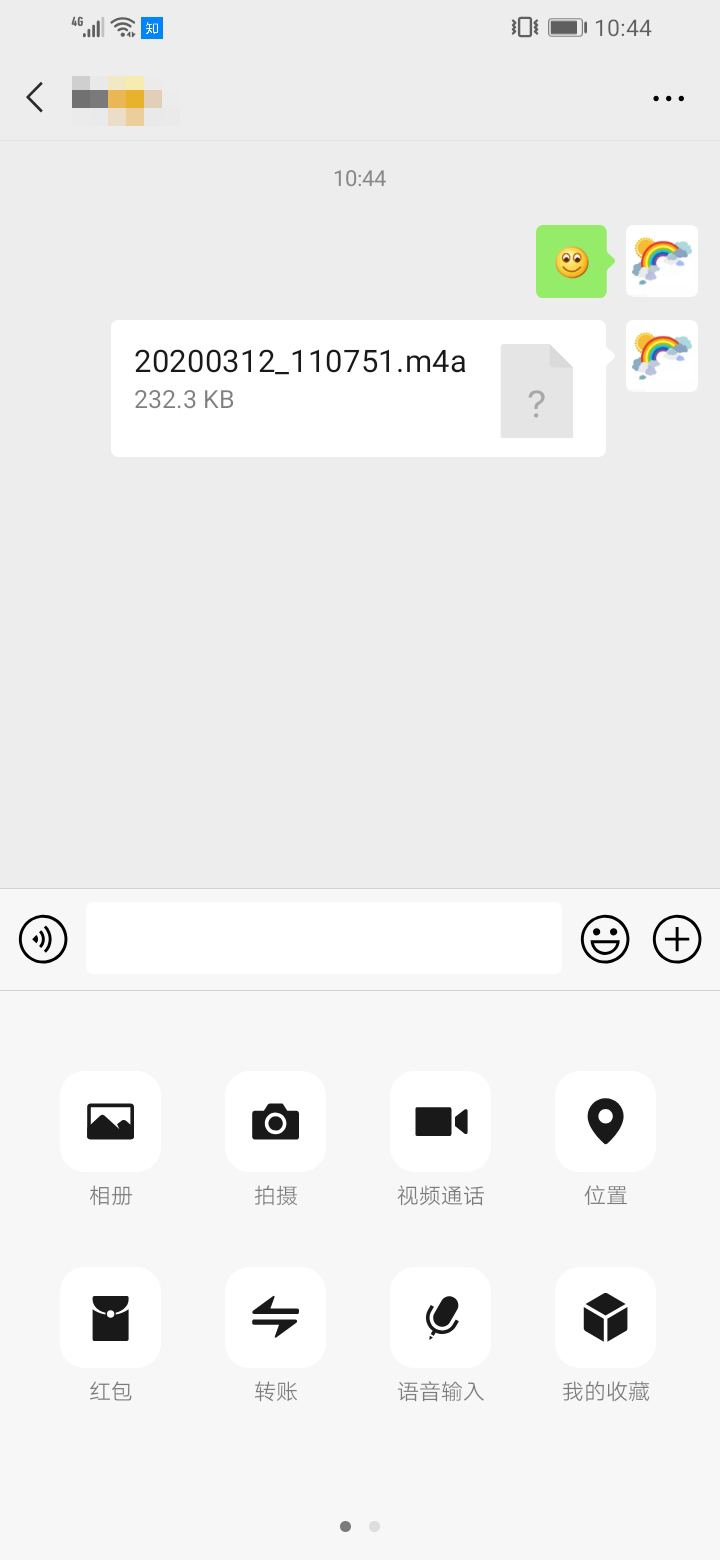Open the chat info overflow menu

pyautogui.click(x=668, y=98)
